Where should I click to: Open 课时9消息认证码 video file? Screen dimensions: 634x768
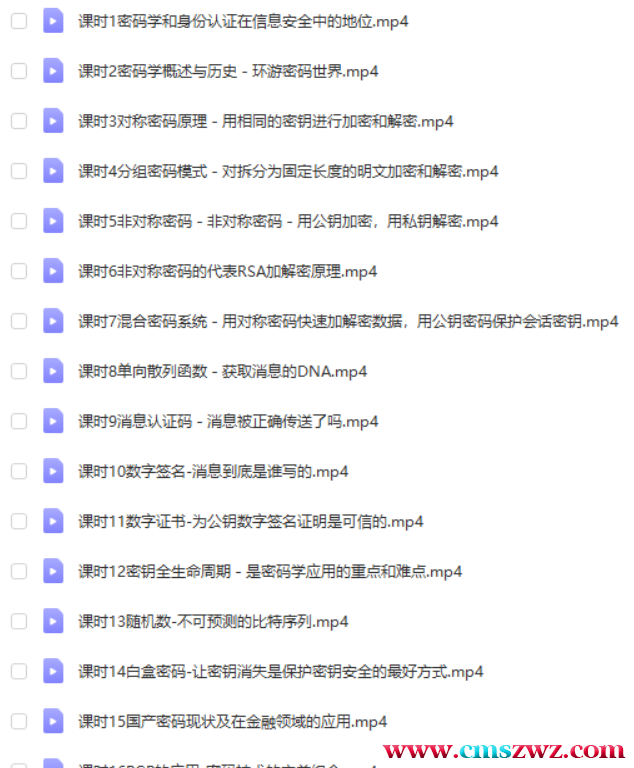point(228,421)
